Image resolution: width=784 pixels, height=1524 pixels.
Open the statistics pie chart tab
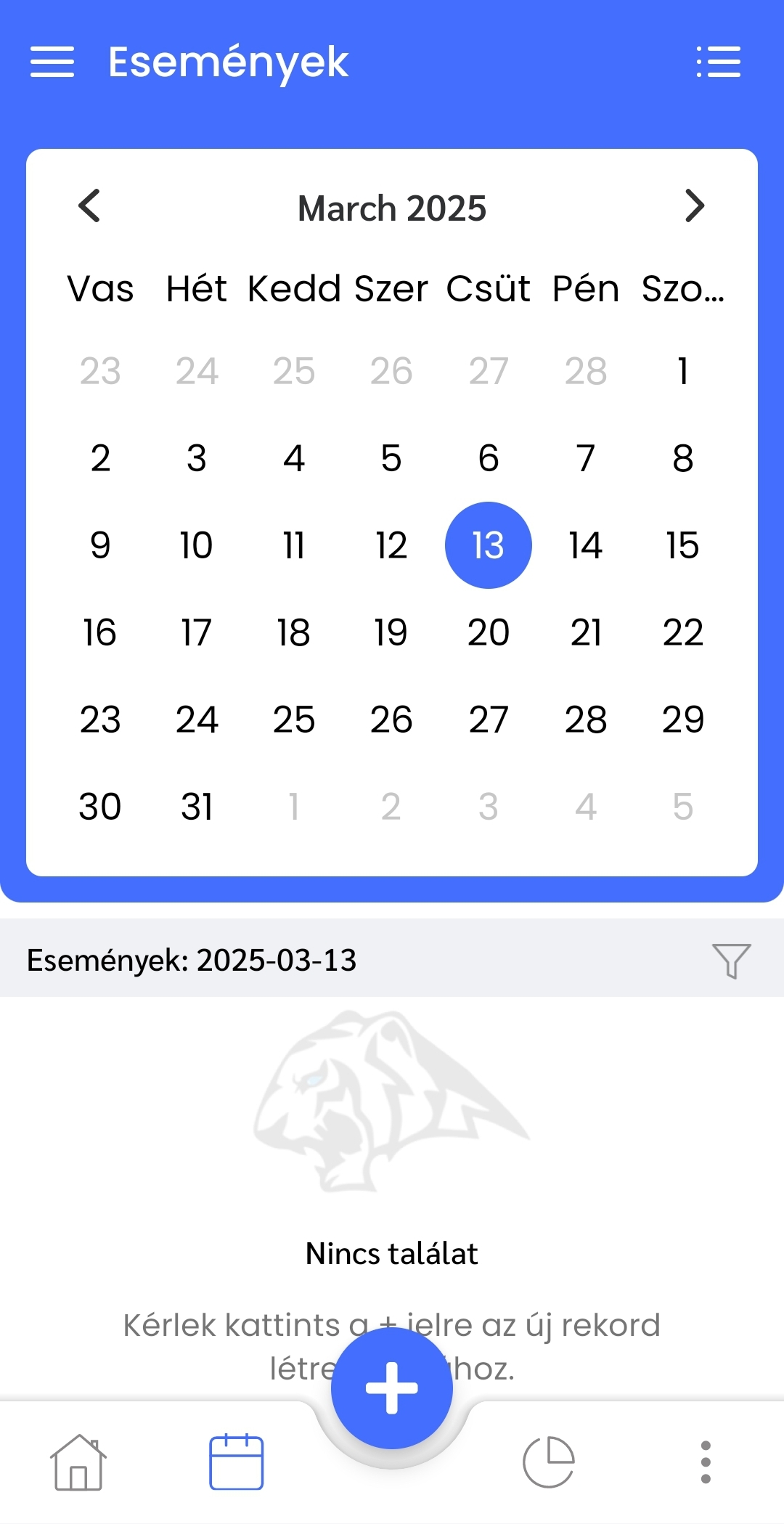tap(549, 1462)
